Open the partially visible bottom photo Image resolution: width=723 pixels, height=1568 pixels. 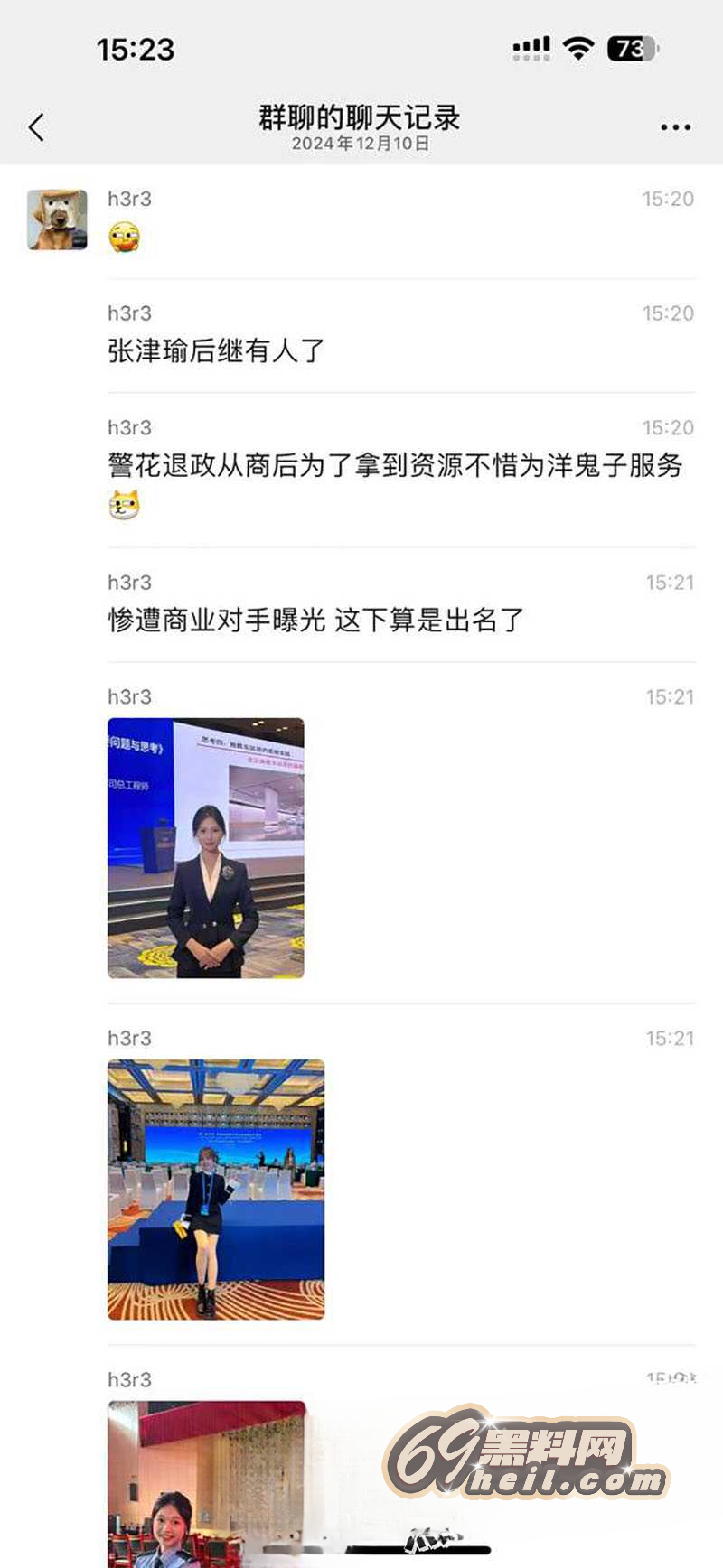point(207,1483)
